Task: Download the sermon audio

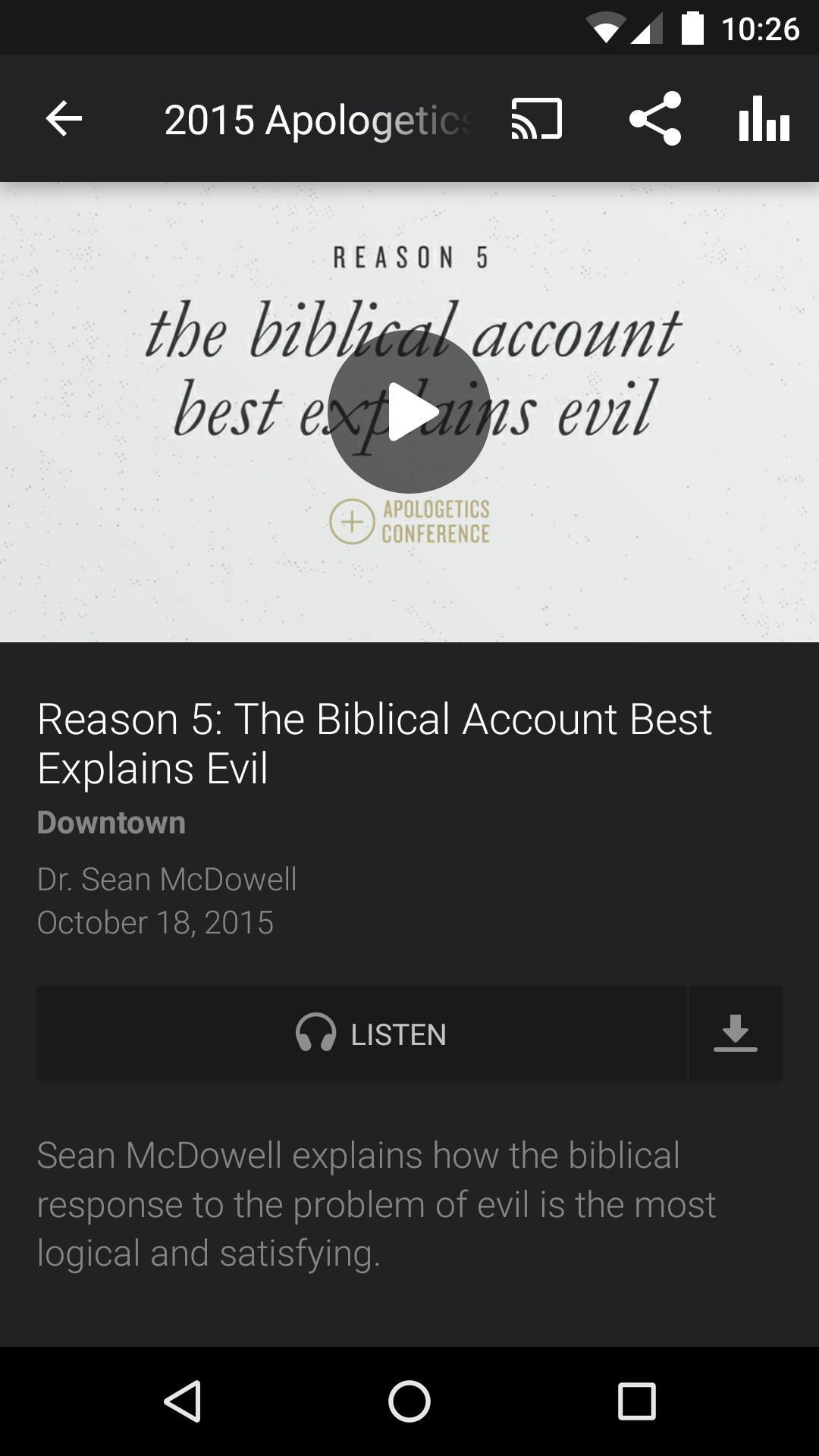Action: click(x=736, y=1034)
